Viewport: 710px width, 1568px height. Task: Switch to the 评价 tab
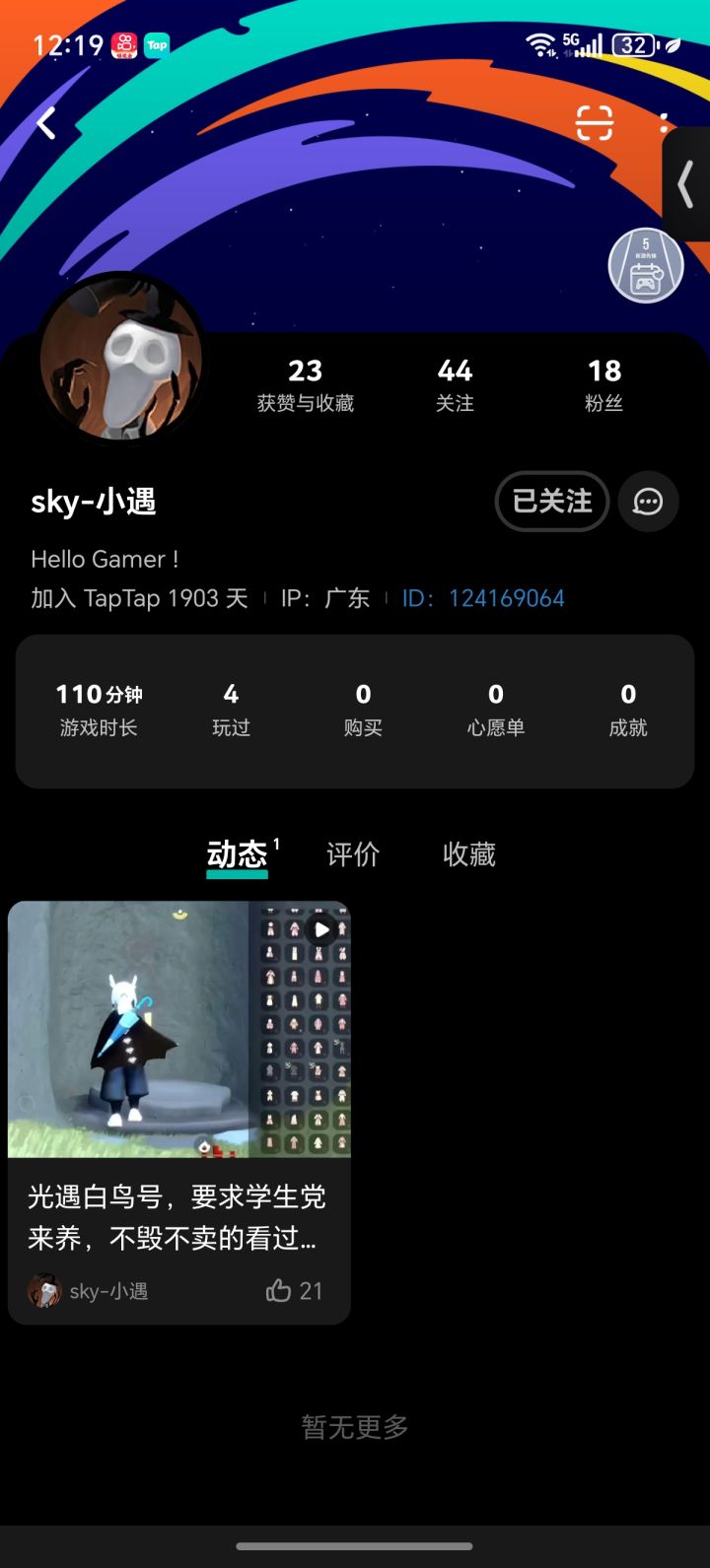[353, 853]
